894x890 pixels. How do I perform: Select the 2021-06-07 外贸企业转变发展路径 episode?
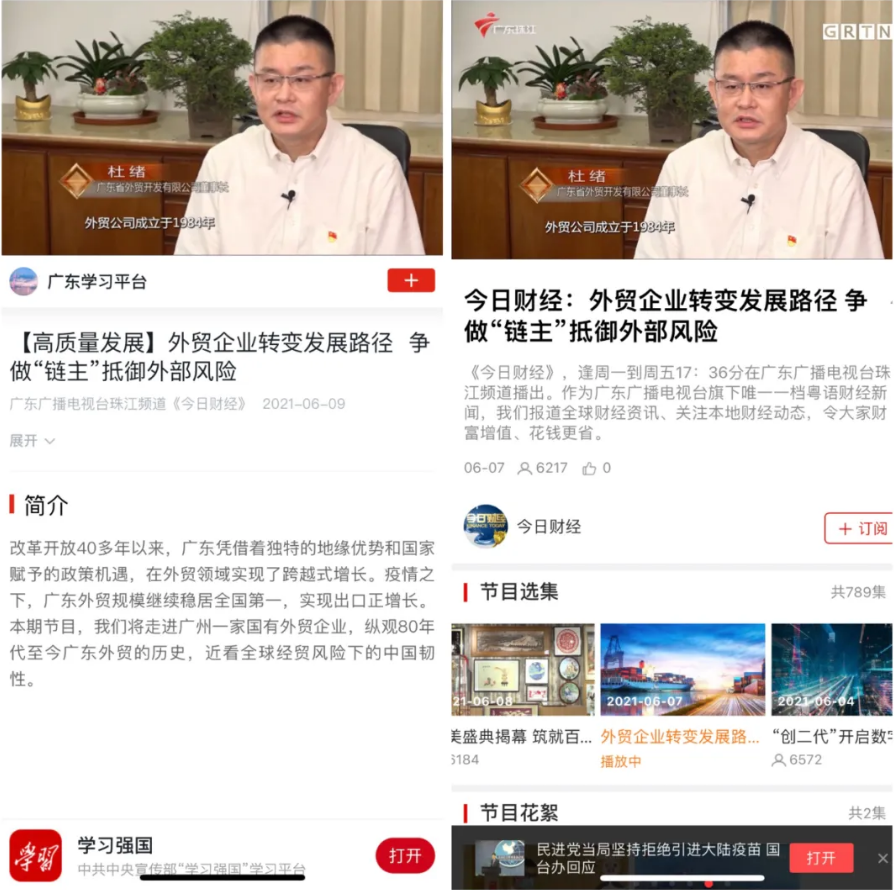pyautogui.click(x=682, y=670)
